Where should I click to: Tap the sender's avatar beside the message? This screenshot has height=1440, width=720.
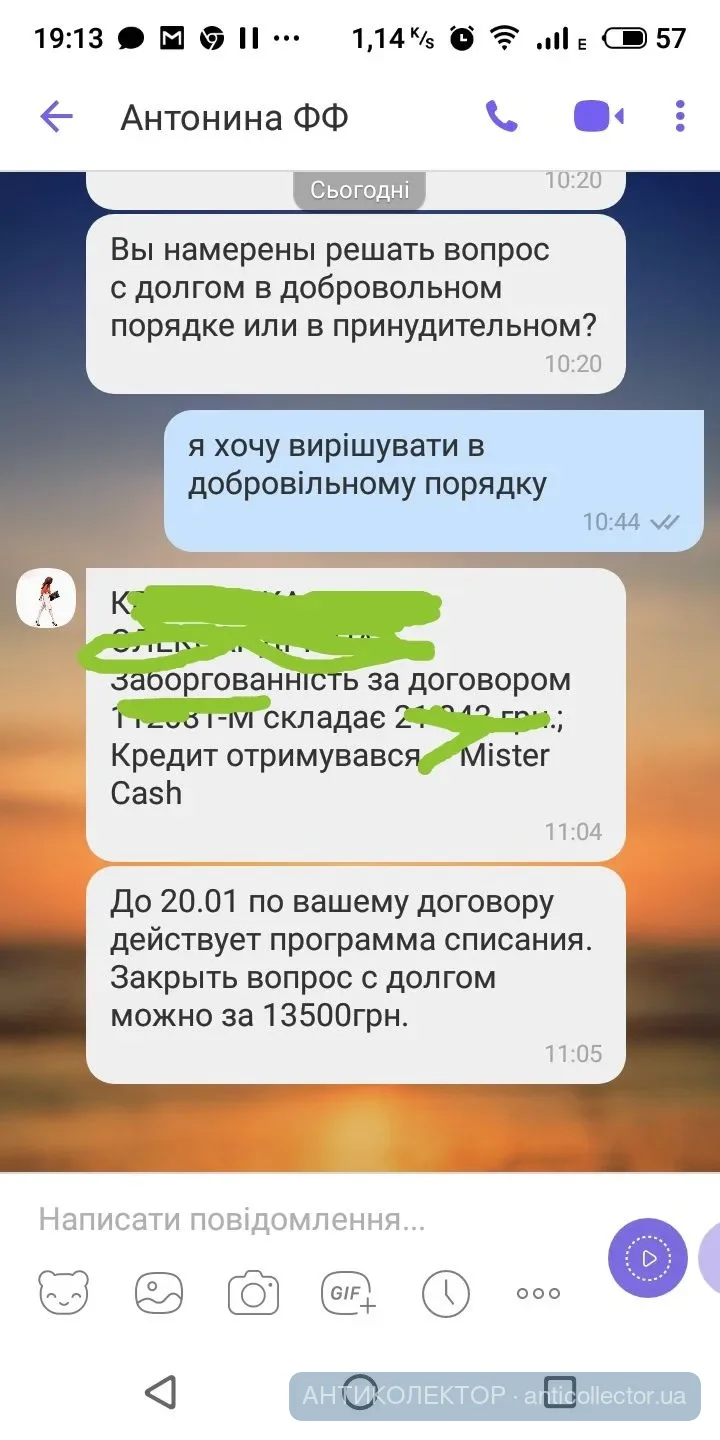pyautogui.click(x=46, y=598)
